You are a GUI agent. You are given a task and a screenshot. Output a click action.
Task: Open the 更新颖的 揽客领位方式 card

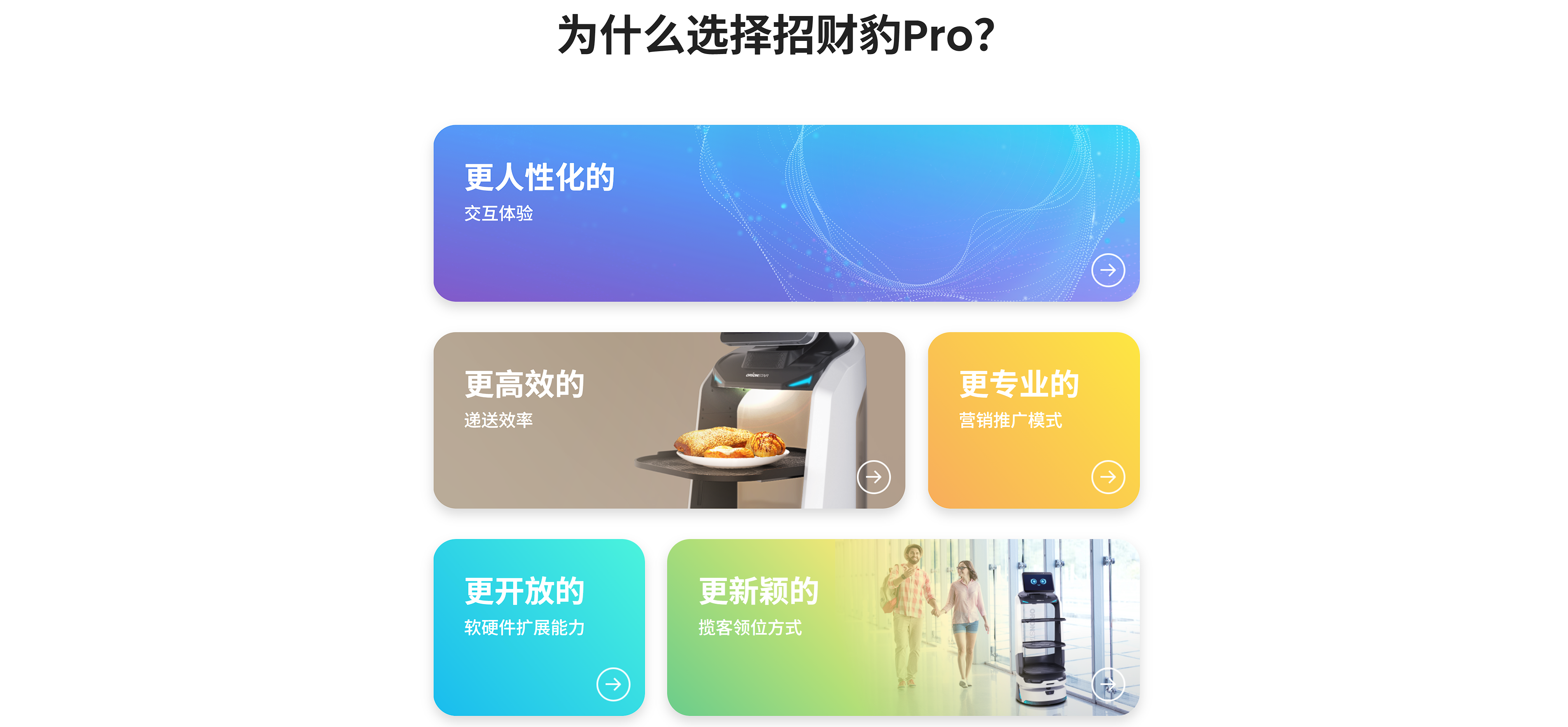point(903,627)
